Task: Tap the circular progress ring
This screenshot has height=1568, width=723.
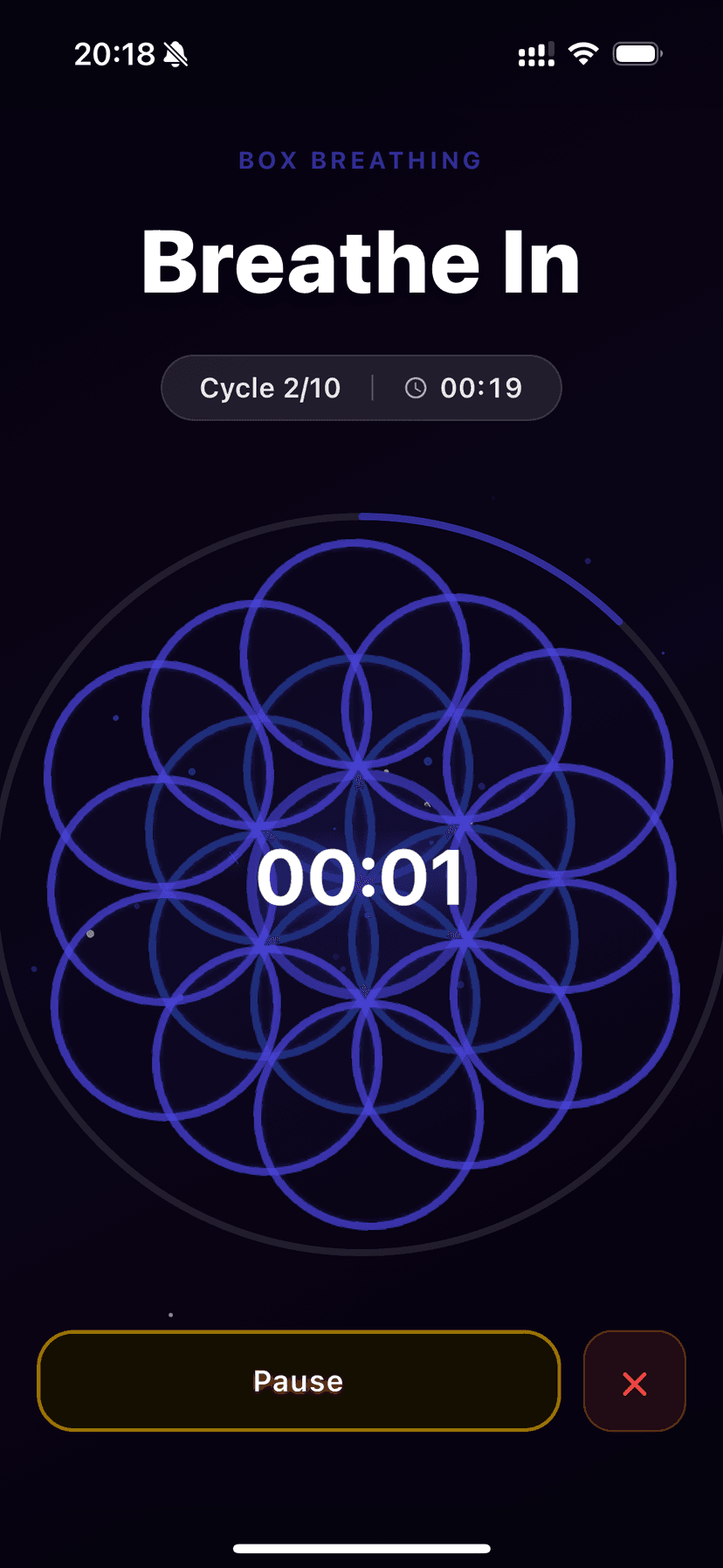Action: [361, 517]
